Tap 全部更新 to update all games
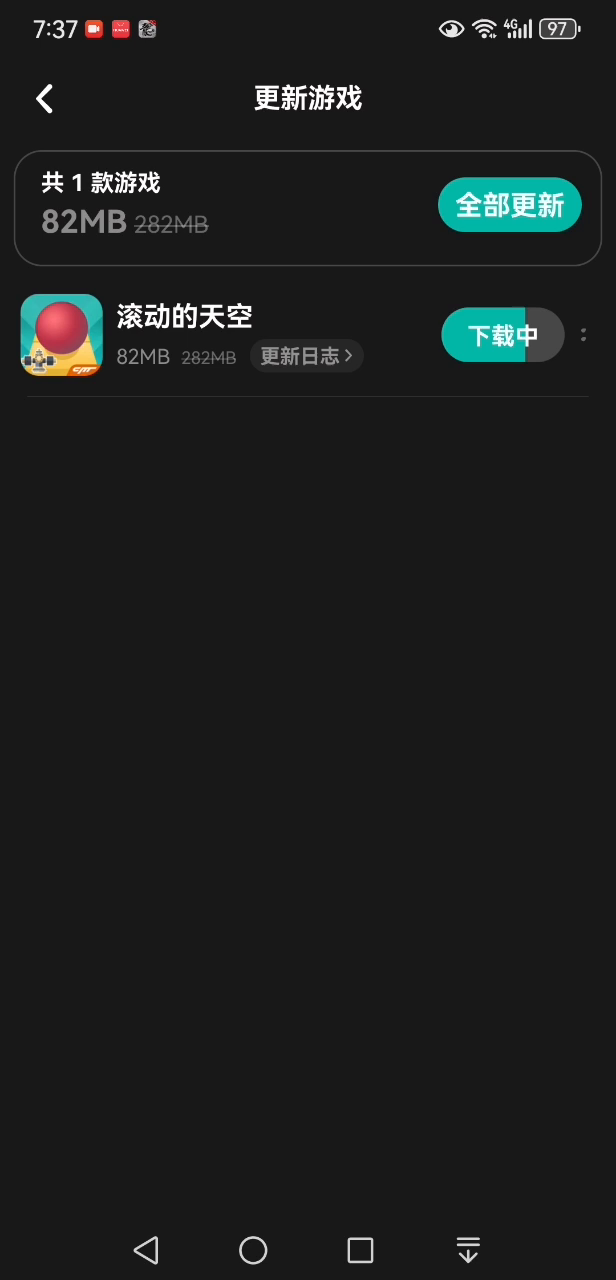Image resolution: width=616 pixels, height=1280 pixels. (x=510, y=205)
